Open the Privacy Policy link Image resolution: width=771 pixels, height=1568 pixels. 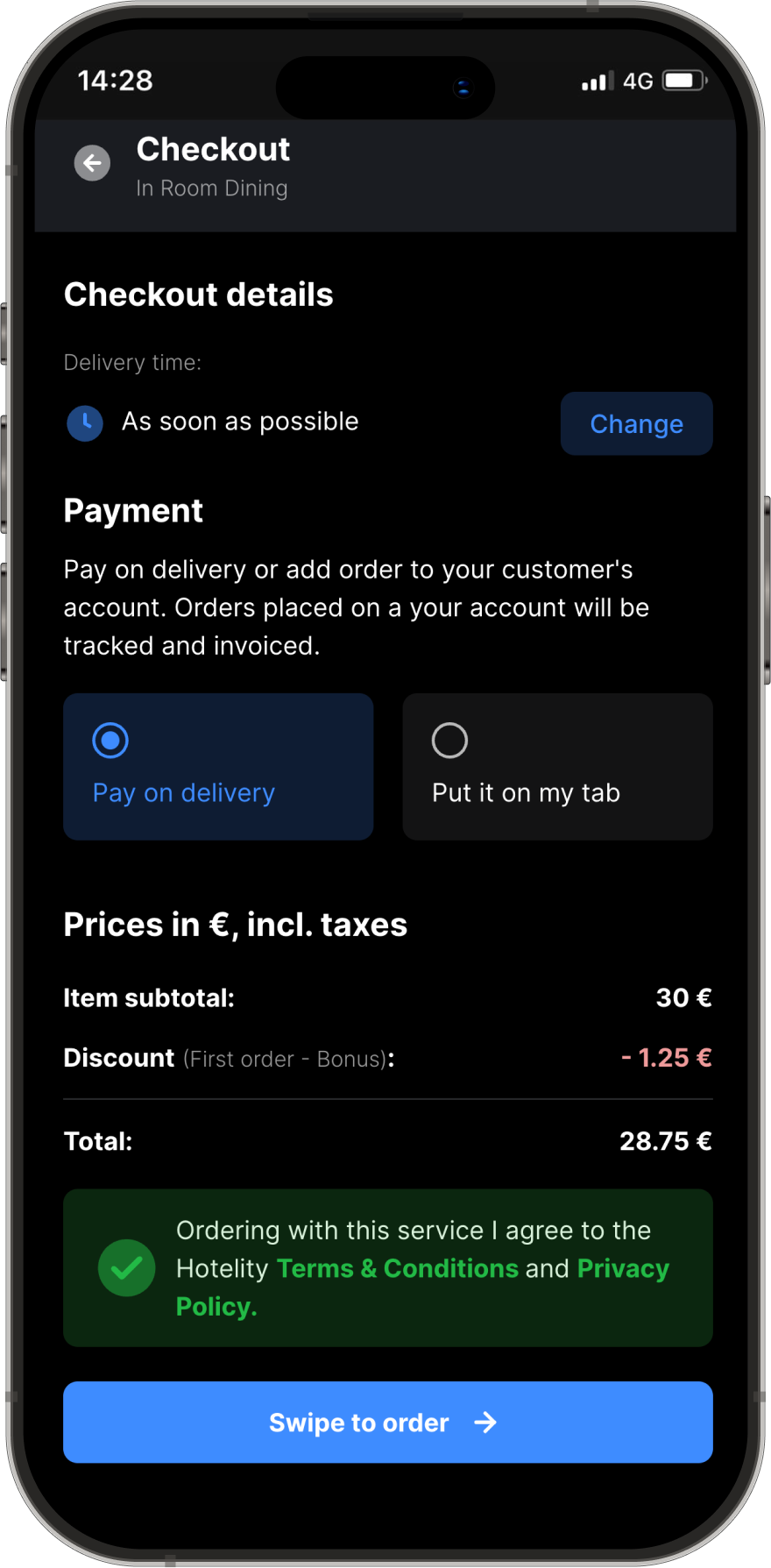coord(623,1268)
